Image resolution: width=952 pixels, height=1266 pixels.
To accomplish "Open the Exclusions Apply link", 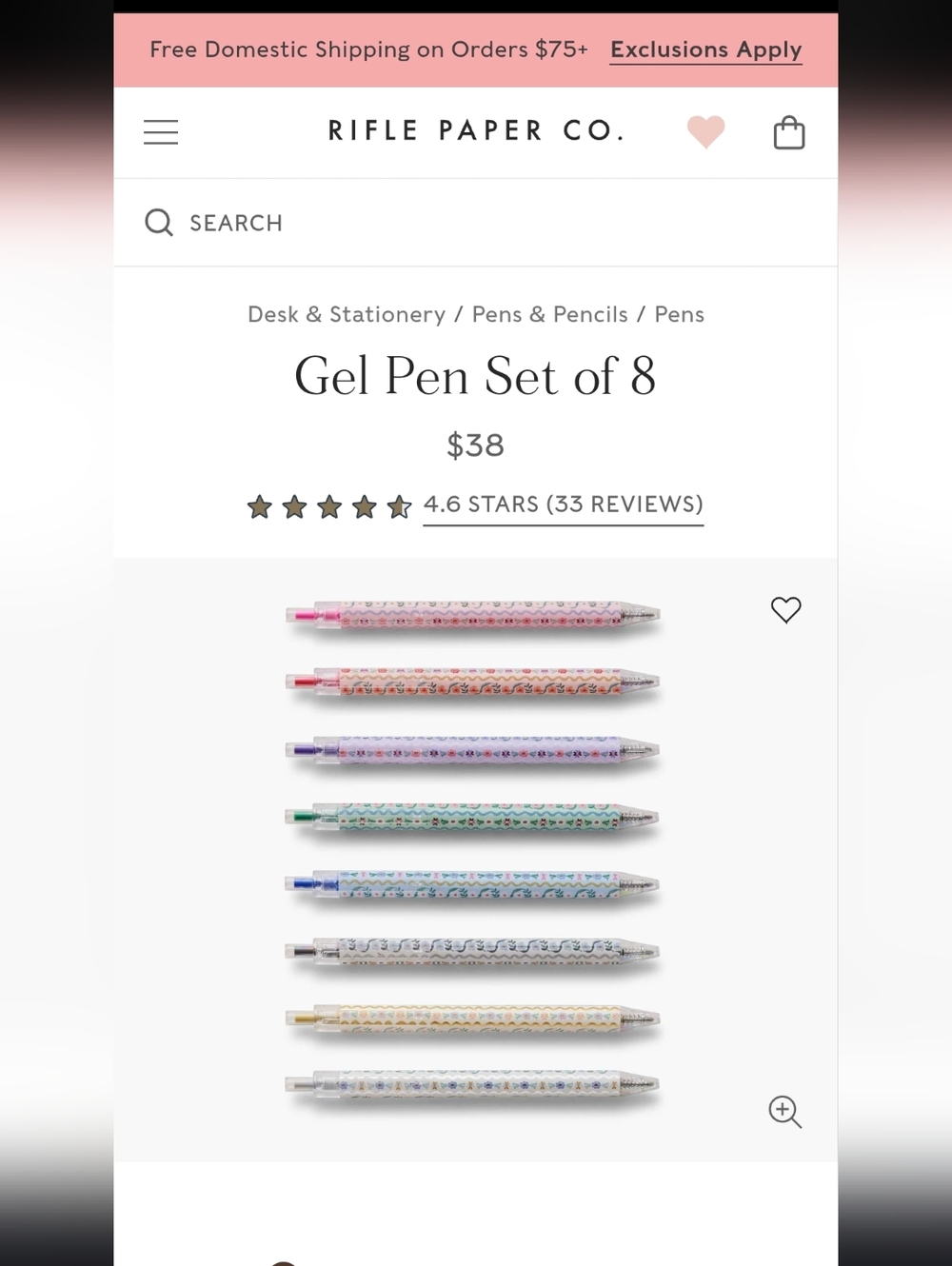I will pos(705,49).
